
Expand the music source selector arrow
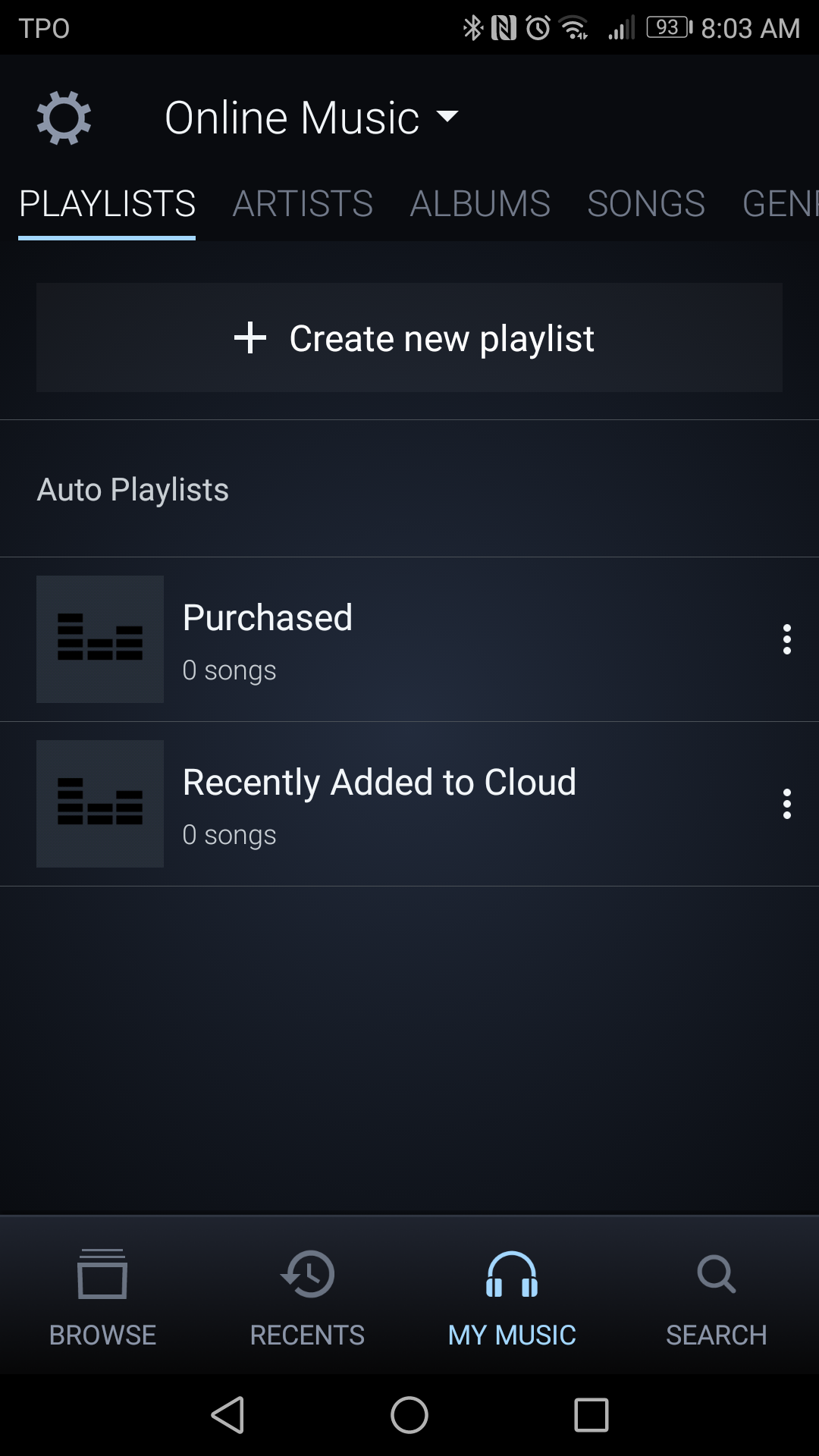click(447, 118)
